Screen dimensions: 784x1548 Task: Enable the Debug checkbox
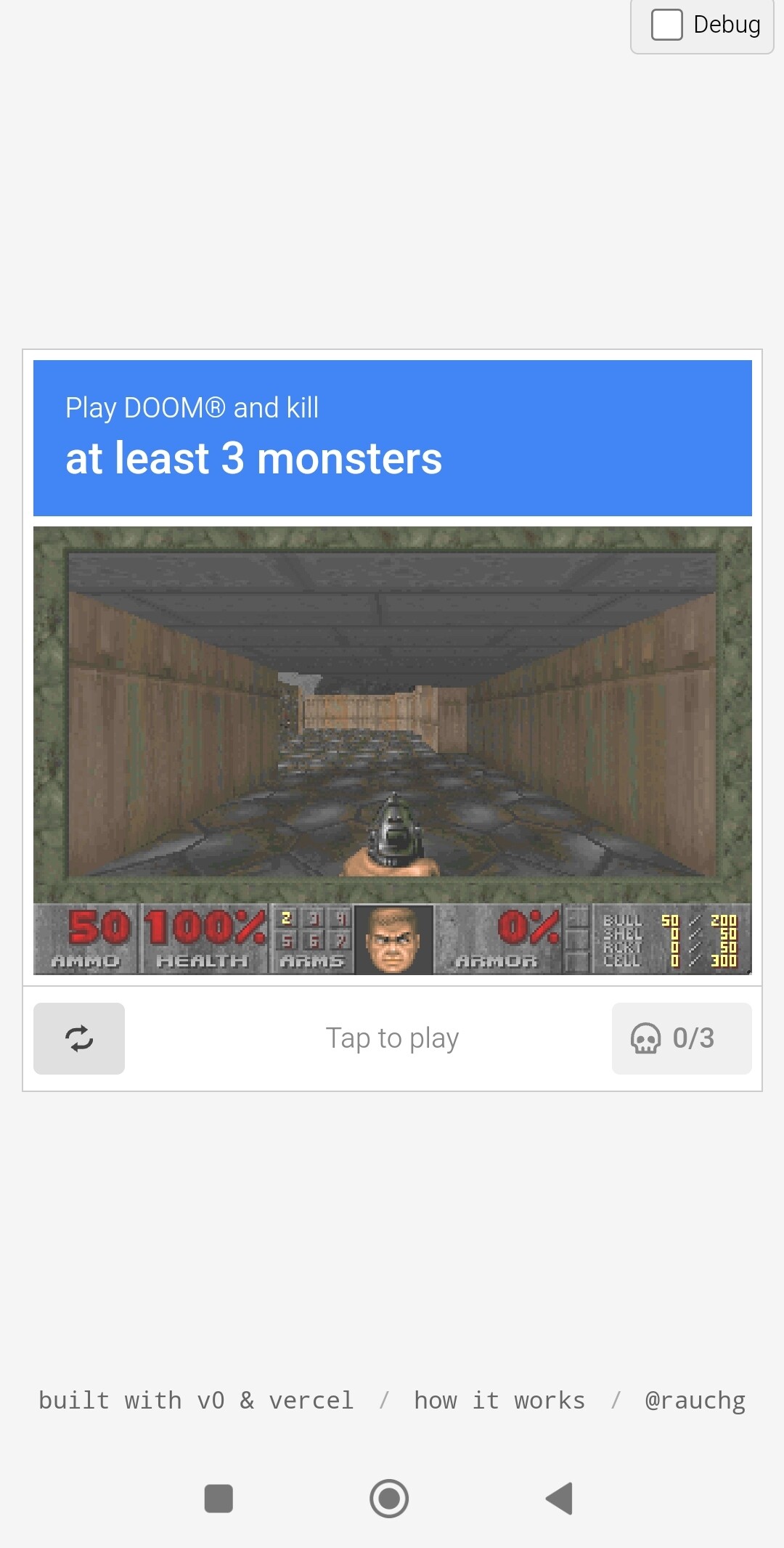pyautogui.click(x=667, y=25)
